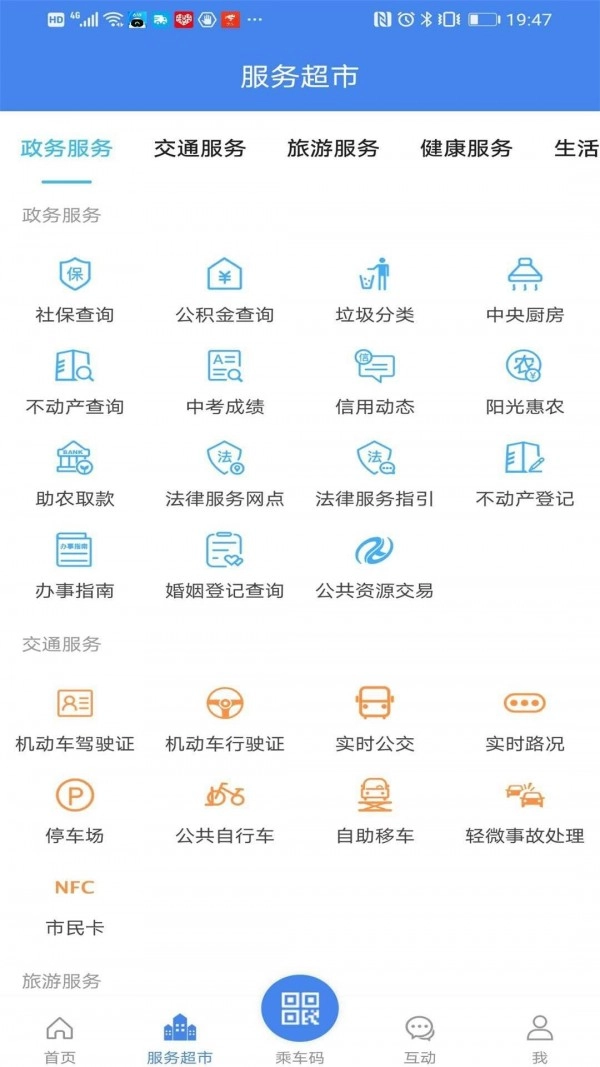Switch to 互动 tab
The width and height of the screenshot is (600, 1067).
coord(420,1038)
